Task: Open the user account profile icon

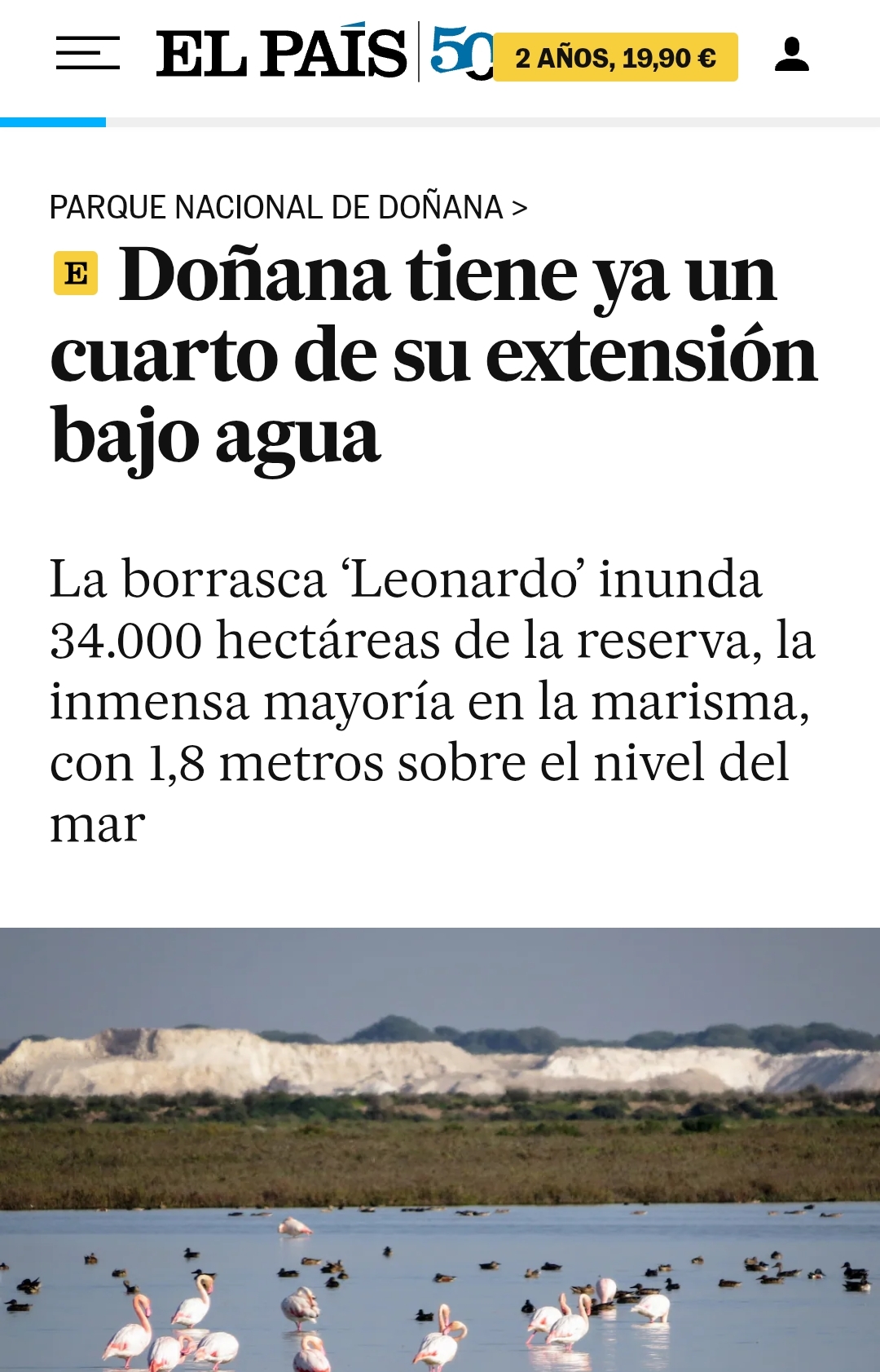Action: point(791,55)
